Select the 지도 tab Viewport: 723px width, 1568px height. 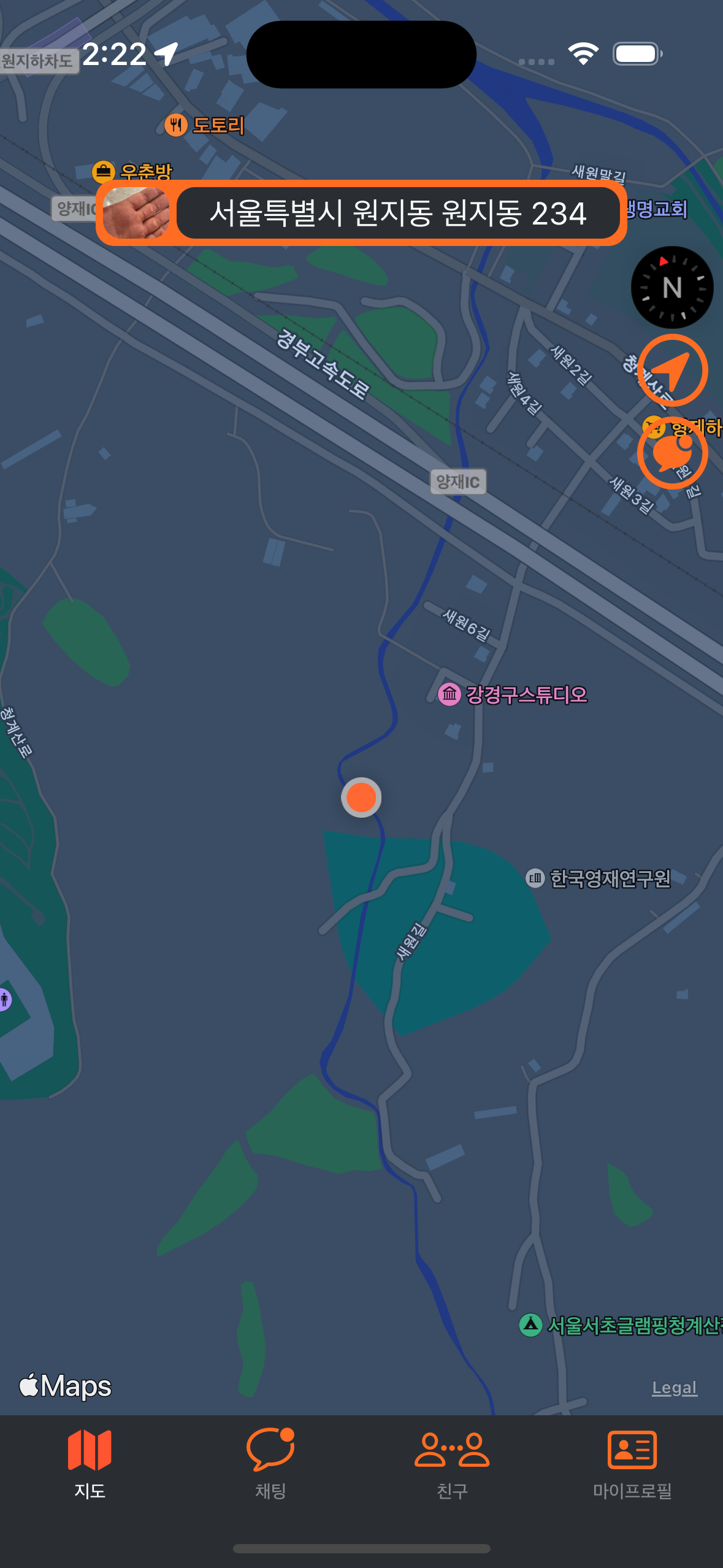point(90,1464)
